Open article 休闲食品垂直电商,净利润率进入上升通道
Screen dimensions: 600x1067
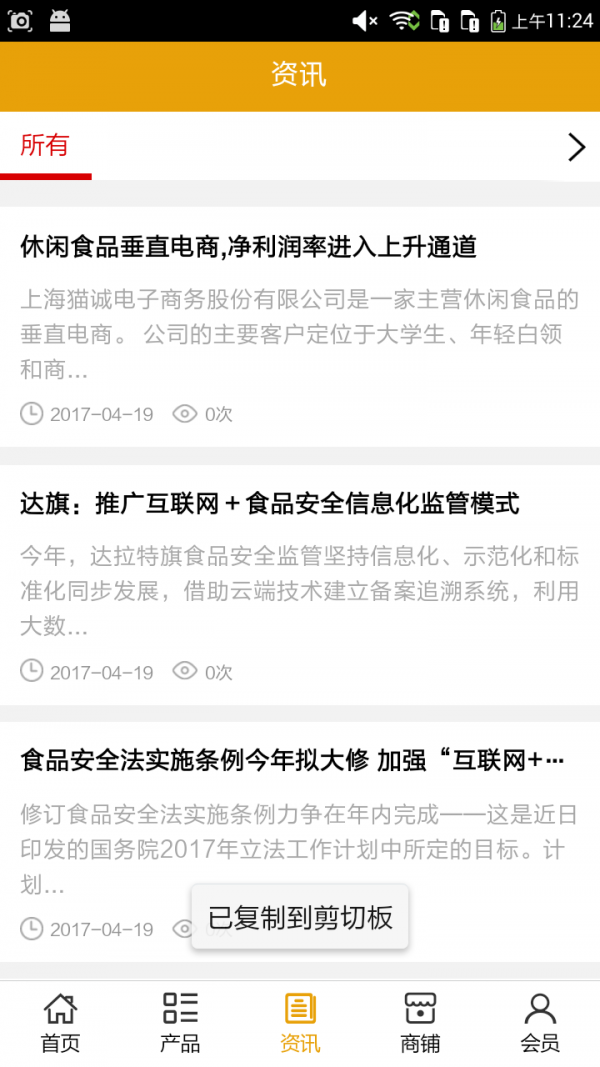(x=248, y=246)
